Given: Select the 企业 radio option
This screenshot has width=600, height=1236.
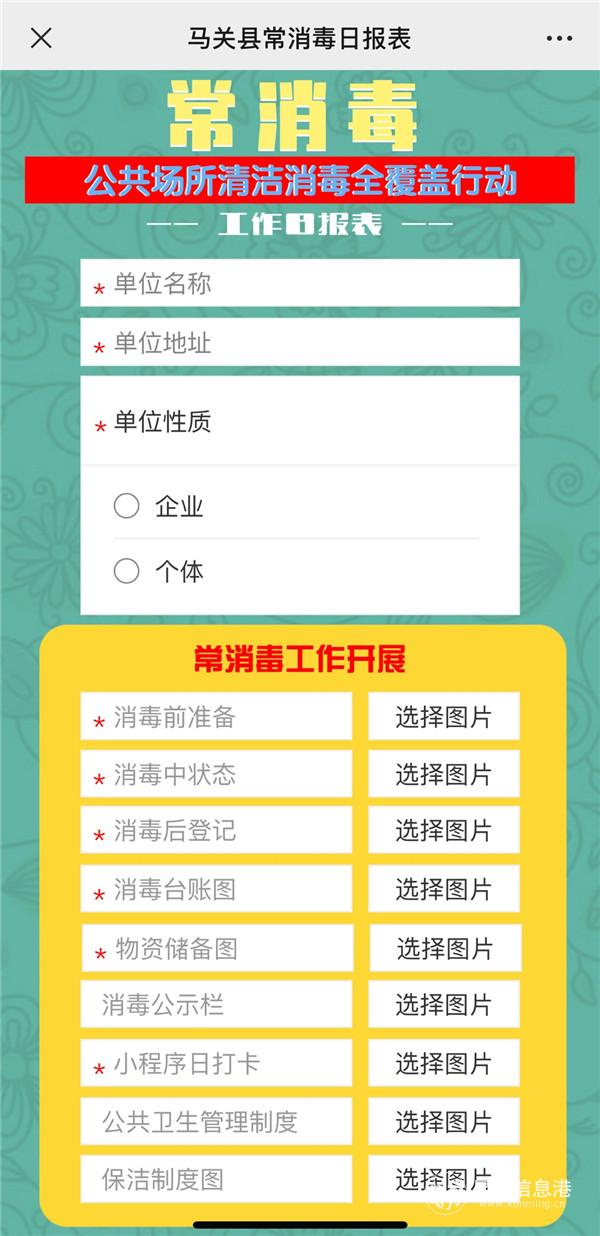Looking at the screenshot, I should click(x=127, y=507).
